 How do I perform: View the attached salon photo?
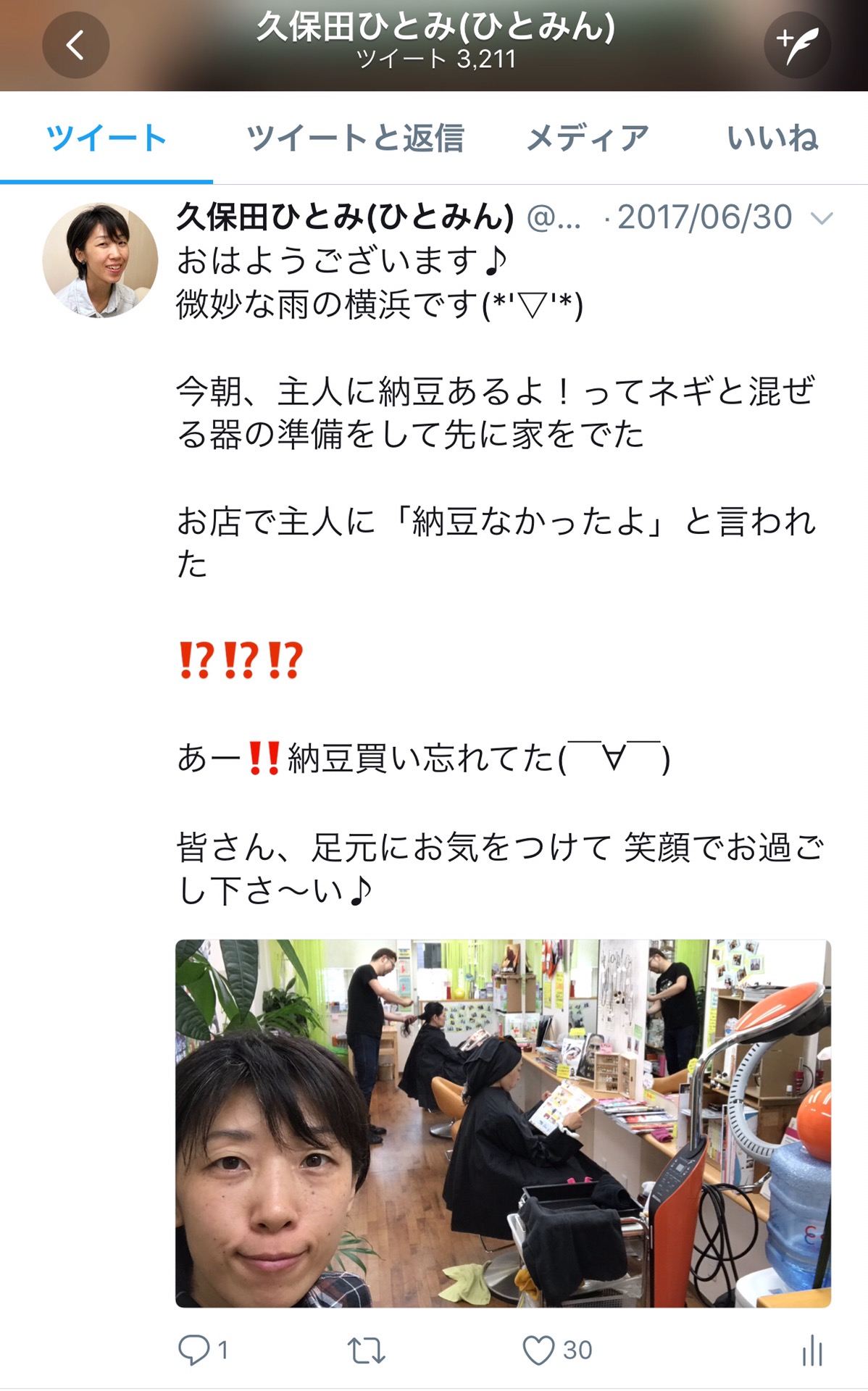pyautogui.click(x=503, y=1123)
